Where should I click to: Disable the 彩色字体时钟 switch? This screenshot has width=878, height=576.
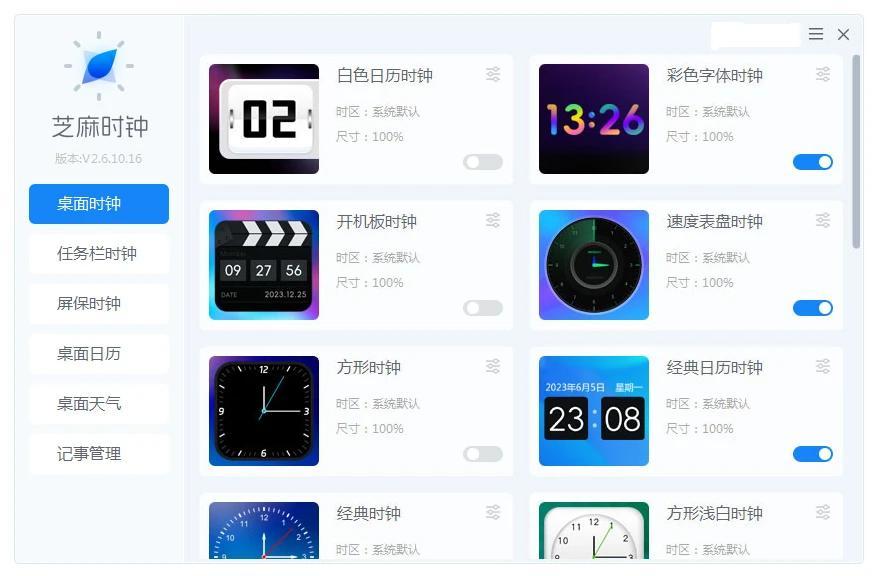812,162
